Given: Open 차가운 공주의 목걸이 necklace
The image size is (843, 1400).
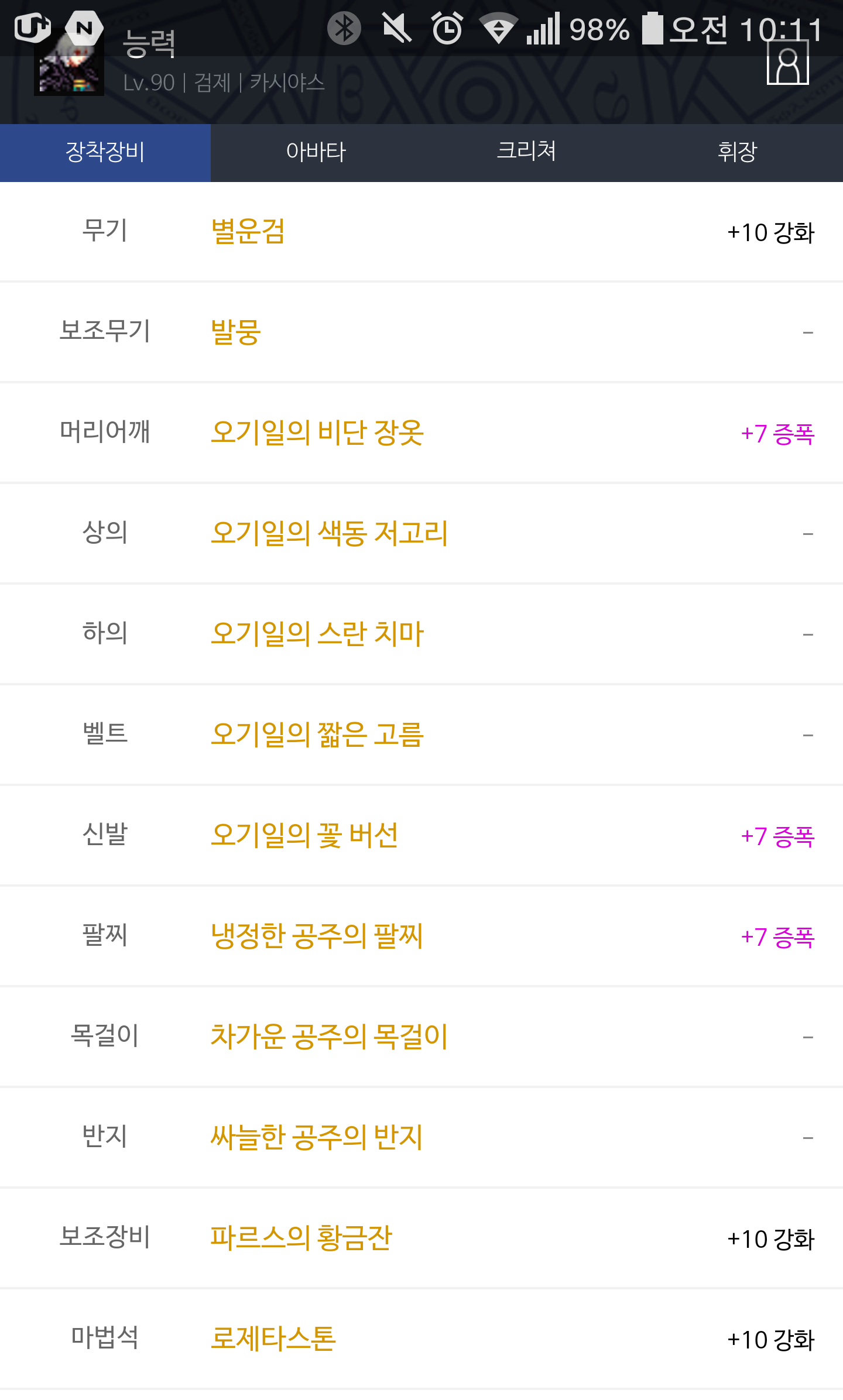Looking at the screenshot, I should [x=330, y=1037].
